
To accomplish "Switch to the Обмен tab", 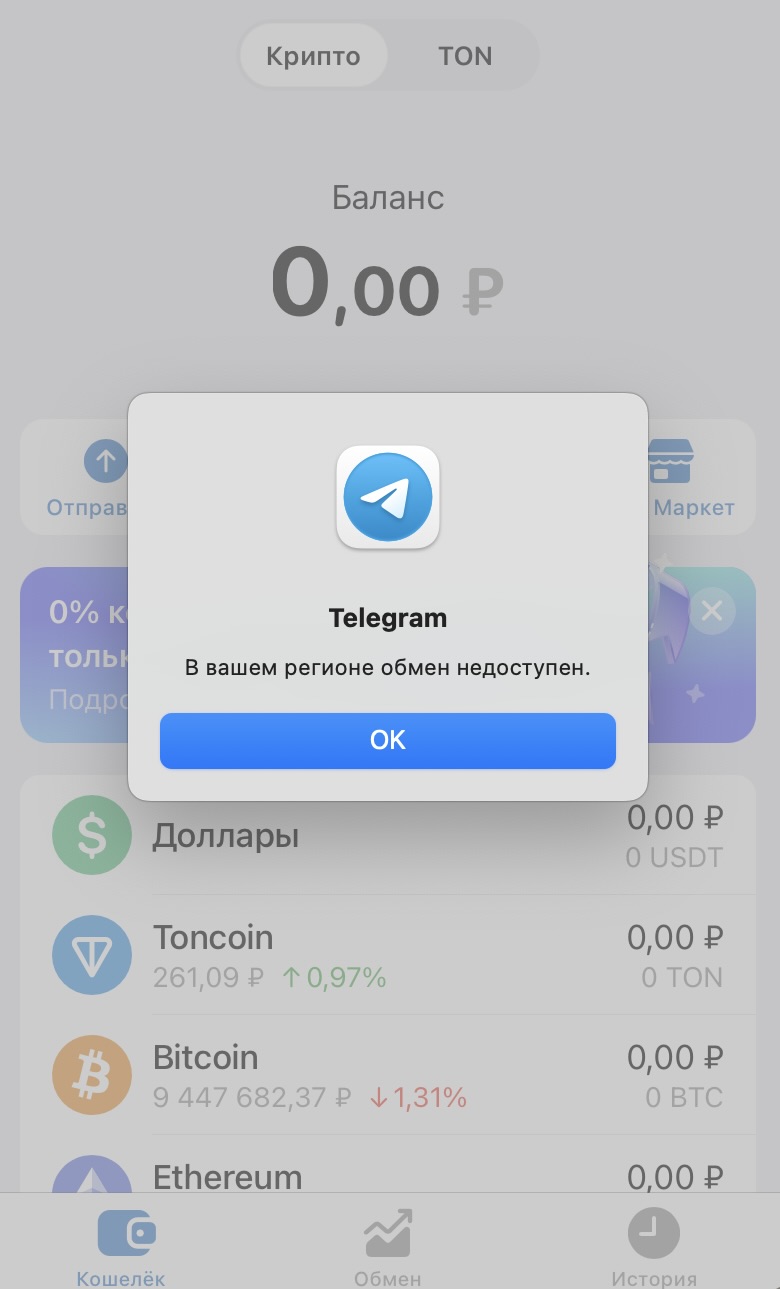I will point(388,1248).
